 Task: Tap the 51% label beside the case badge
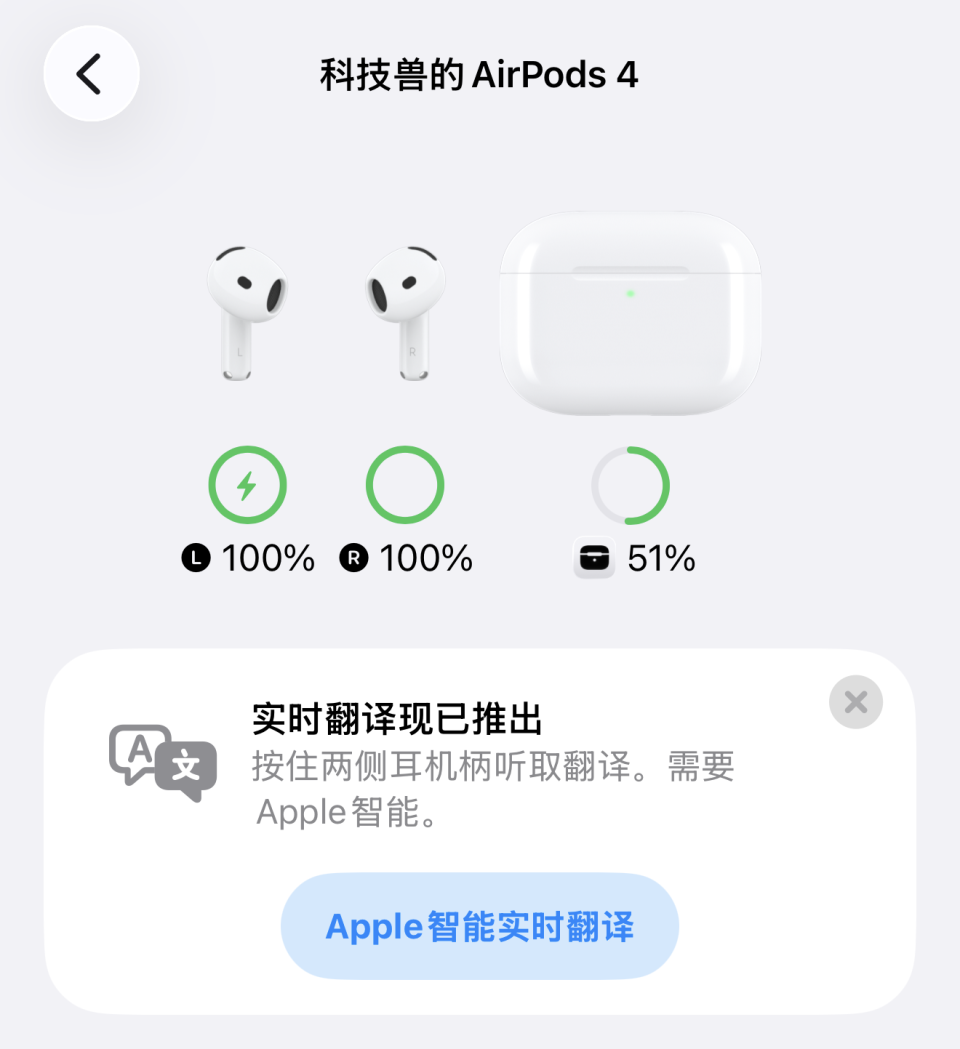point(662,558)
